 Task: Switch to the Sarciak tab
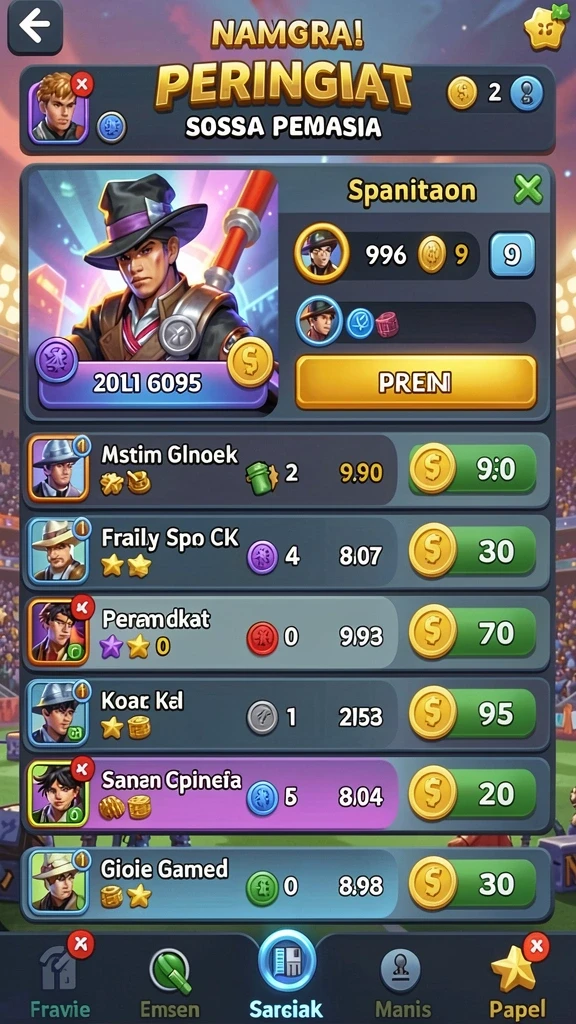[x=286, y=976]
